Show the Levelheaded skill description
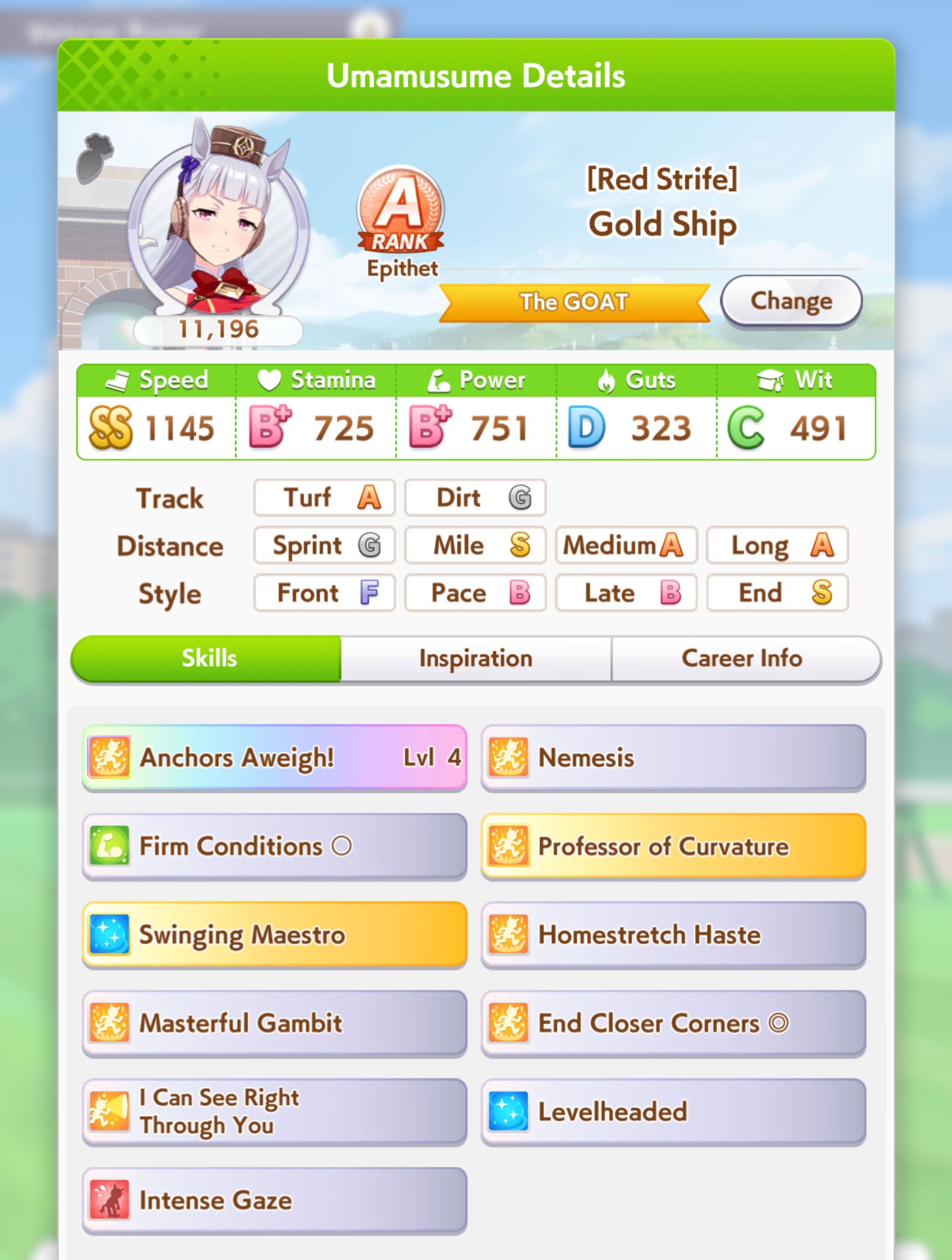The height and width of the screenshot is (1260, 952). pyautogui.click(x=673, y=1112)
